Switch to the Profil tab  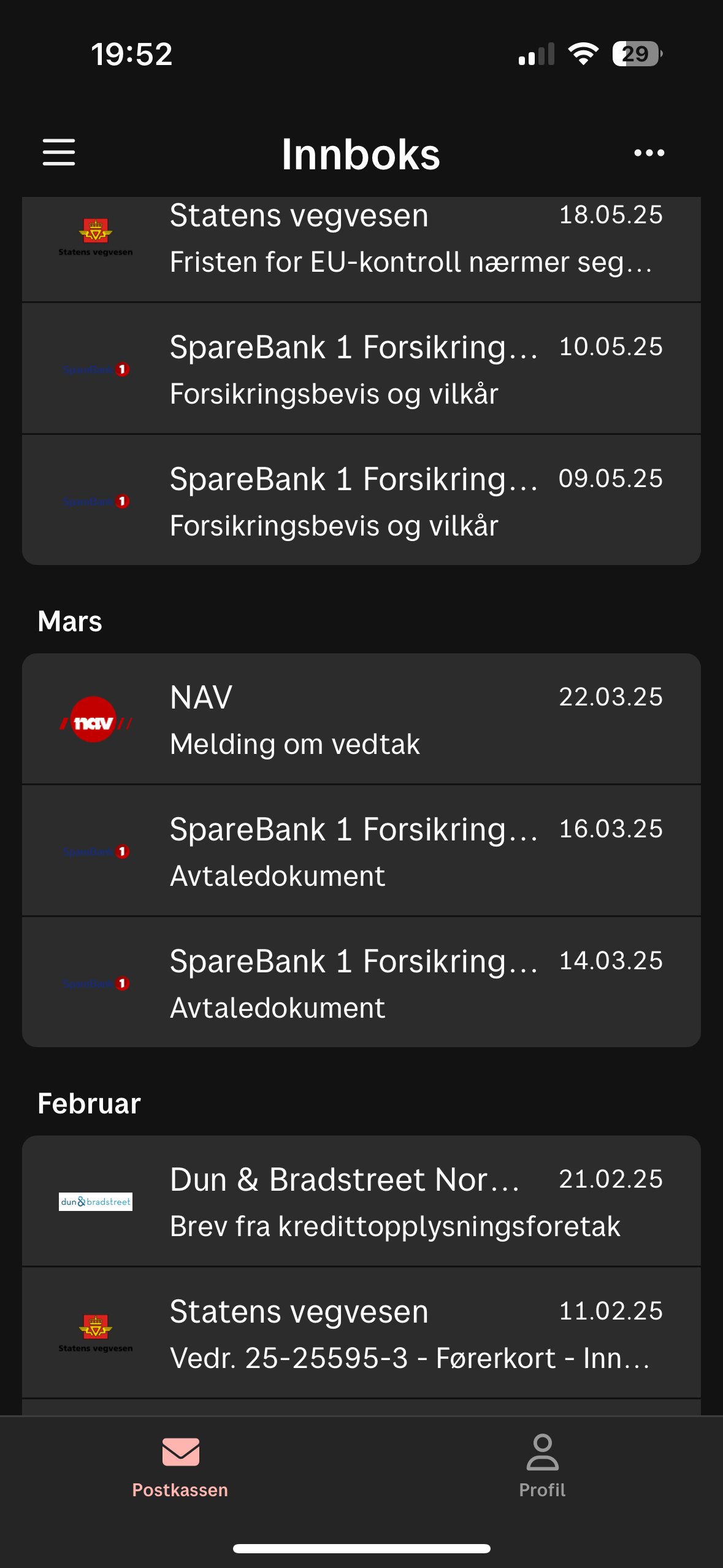click(x=542, y=1466)
